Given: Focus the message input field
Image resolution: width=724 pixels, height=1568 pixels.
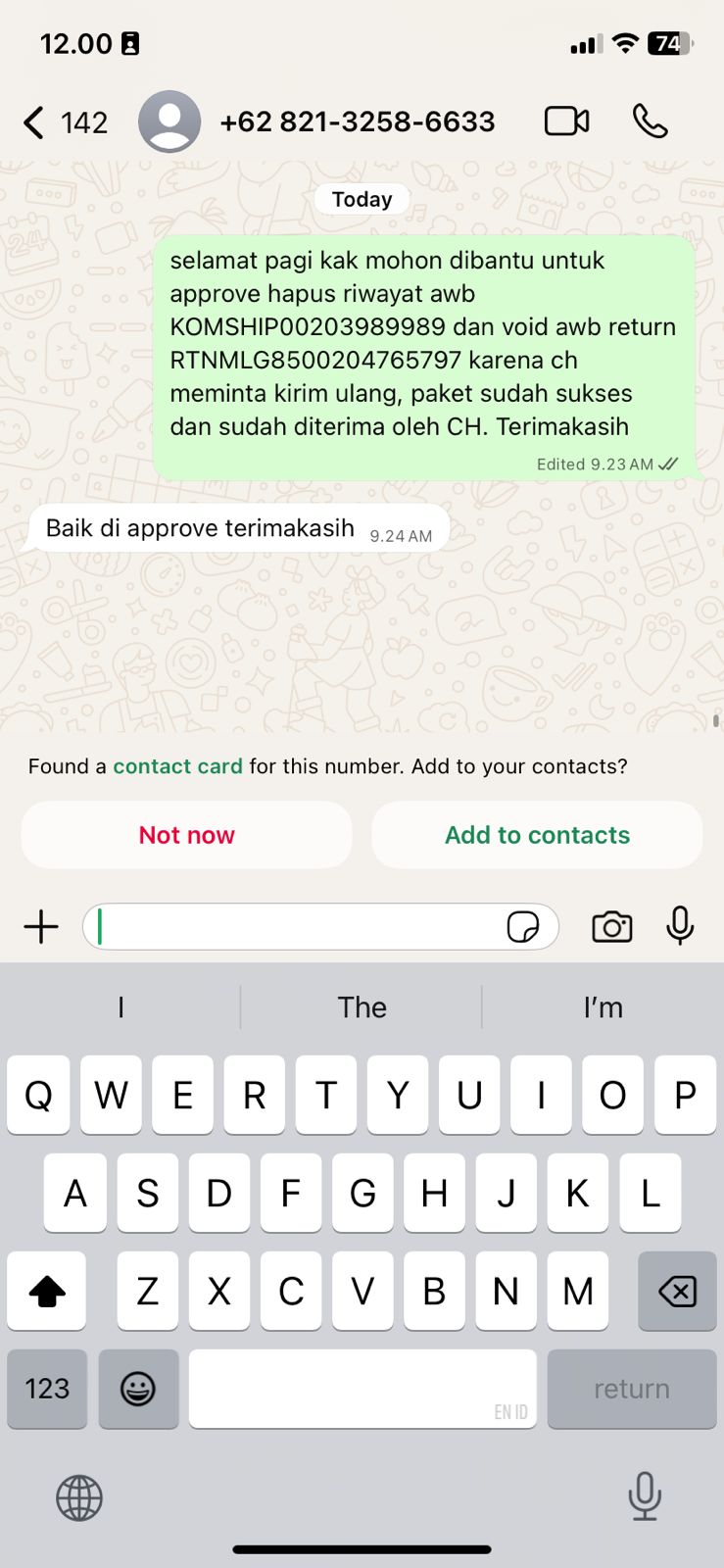Looking at the screenshot, I should pos(294,927).
